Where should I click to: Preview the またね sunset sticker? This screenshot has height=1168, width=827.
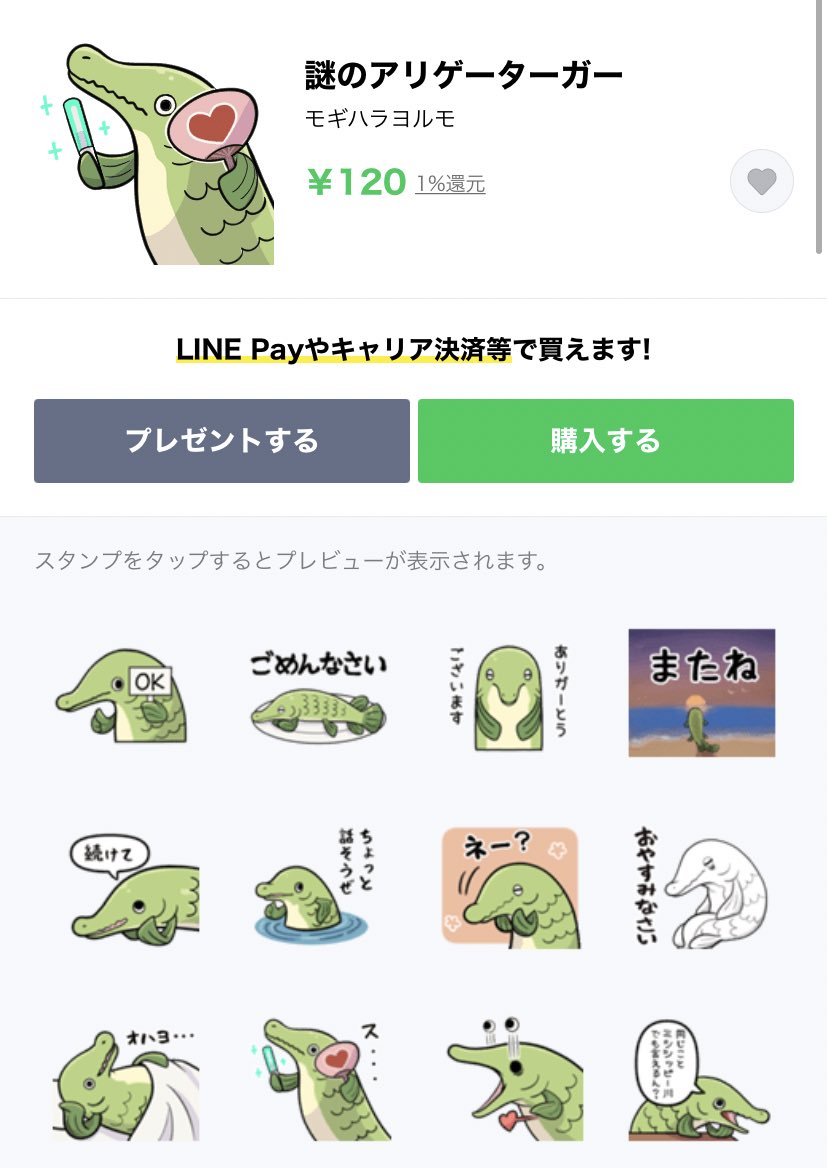pos(702,693)
